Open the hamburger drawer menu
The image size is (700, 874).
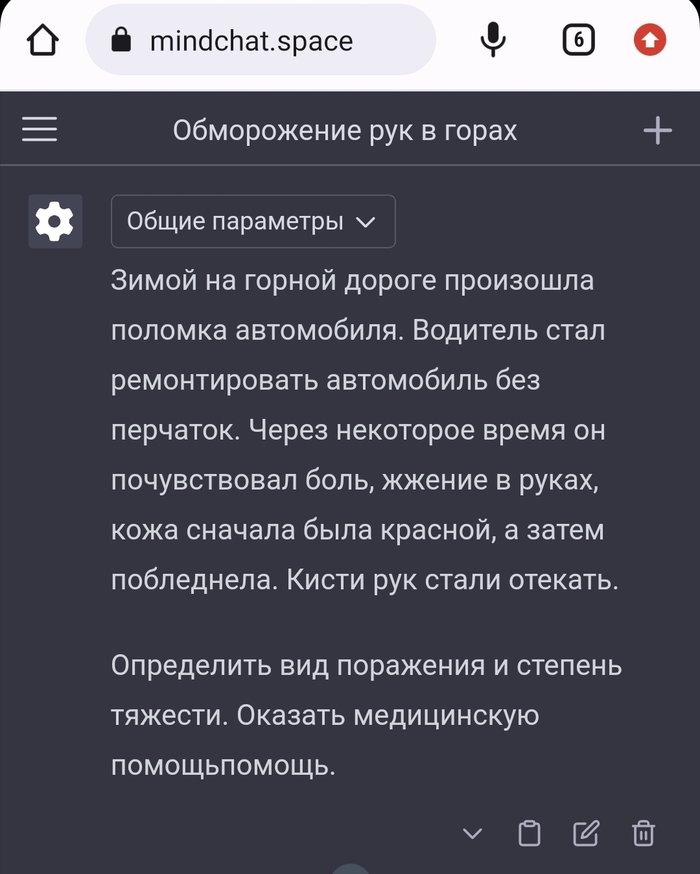point(39,130)
